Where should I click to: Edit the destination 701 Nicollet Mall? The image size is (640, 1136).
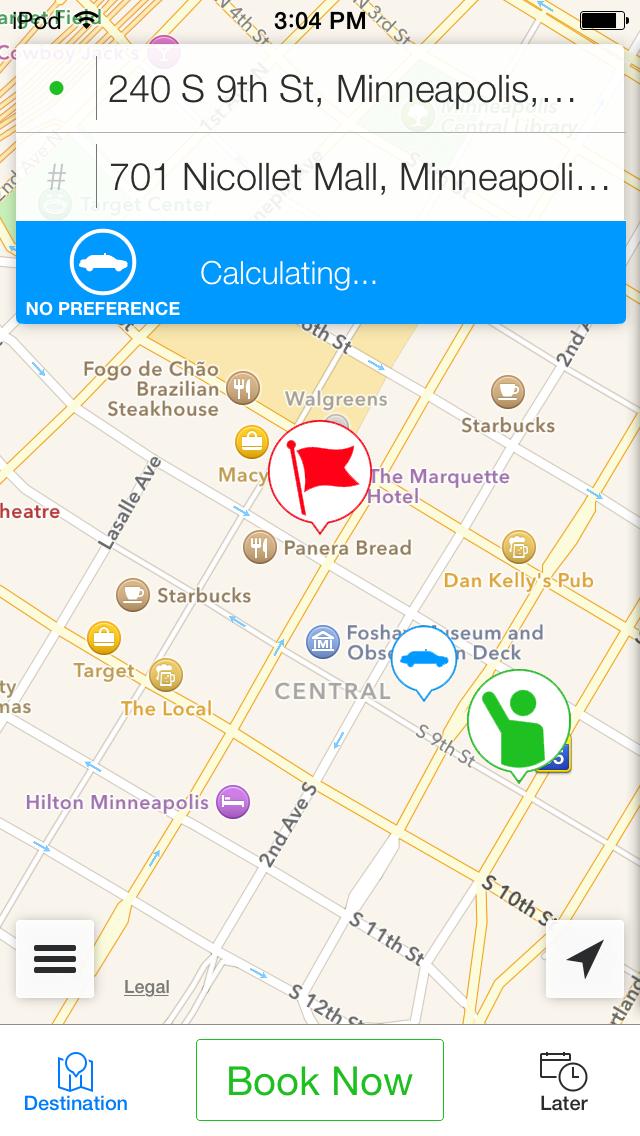tap(358, 178)
